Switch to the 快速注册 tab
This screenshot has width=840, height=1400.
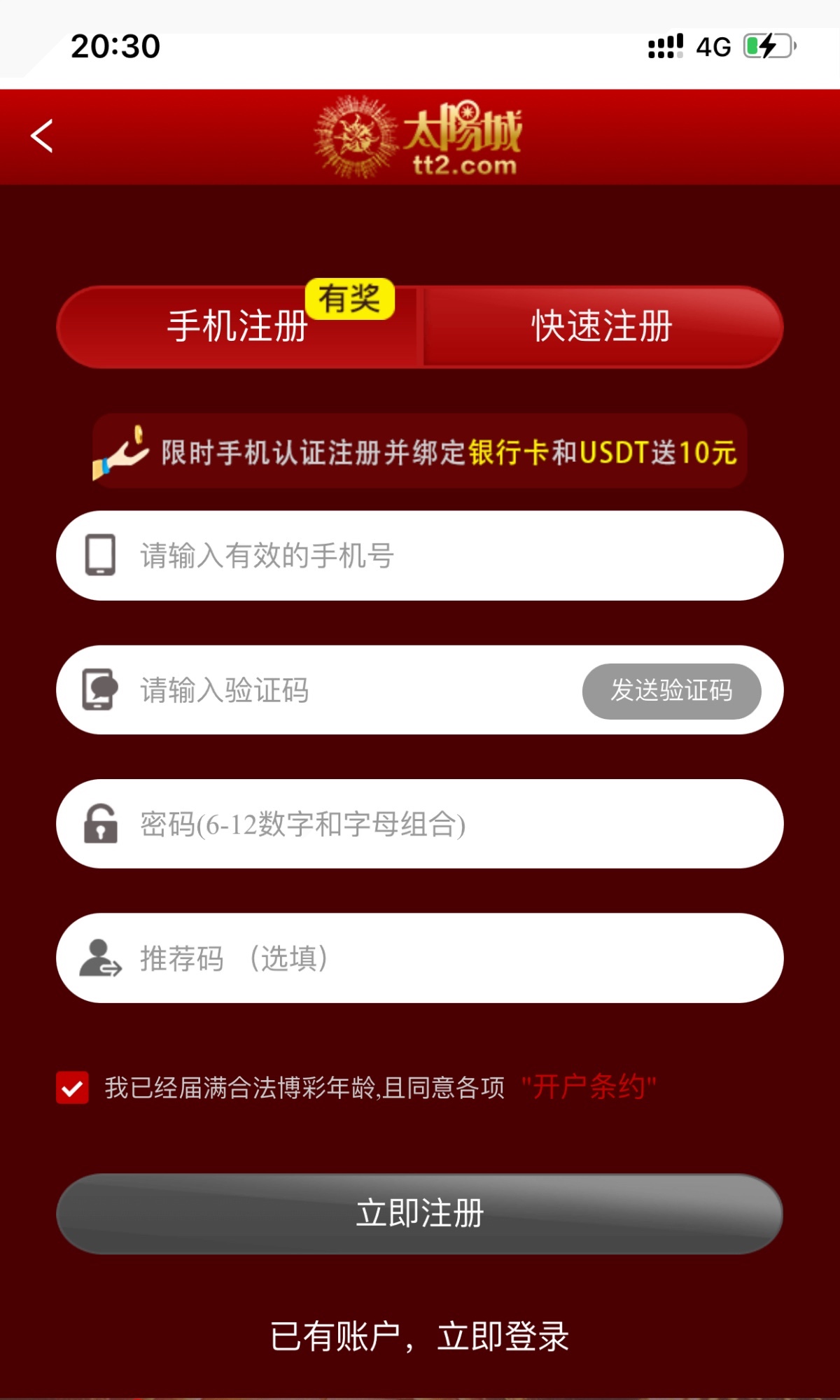(x=602, y=327)
